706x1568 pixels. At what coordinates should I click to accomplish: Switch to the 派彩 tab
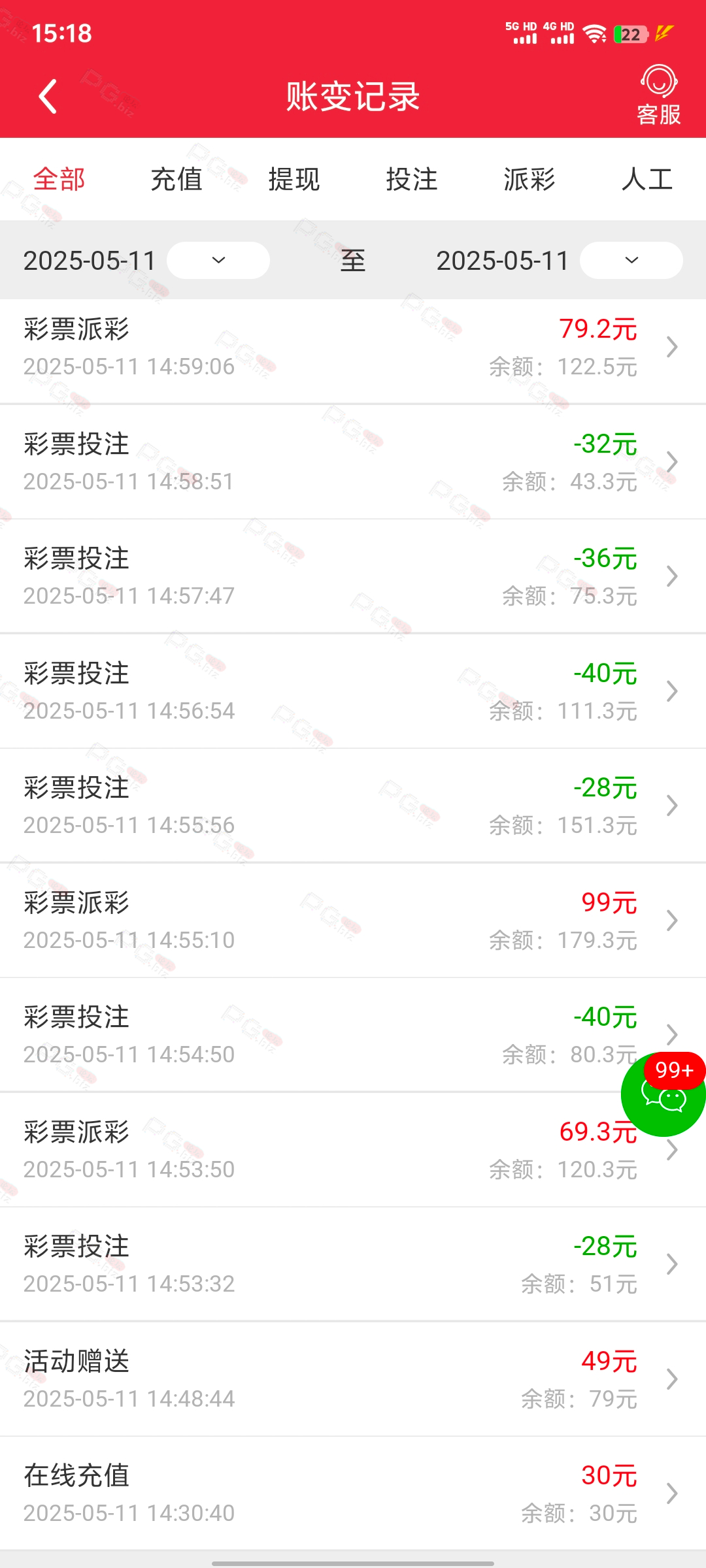coord(529,179)
